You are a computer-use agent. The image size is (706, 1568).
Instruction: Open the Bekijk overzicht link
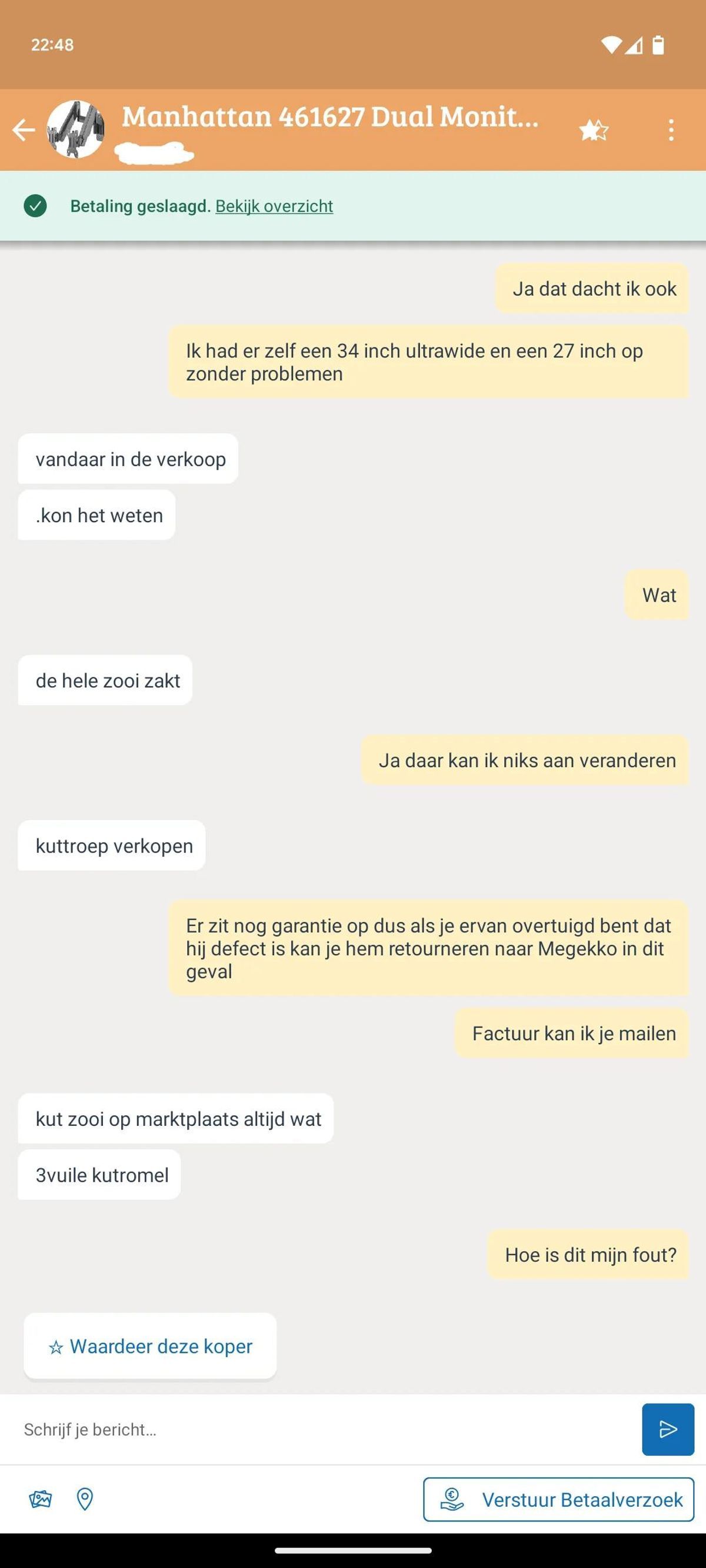[x=274, y=206]
